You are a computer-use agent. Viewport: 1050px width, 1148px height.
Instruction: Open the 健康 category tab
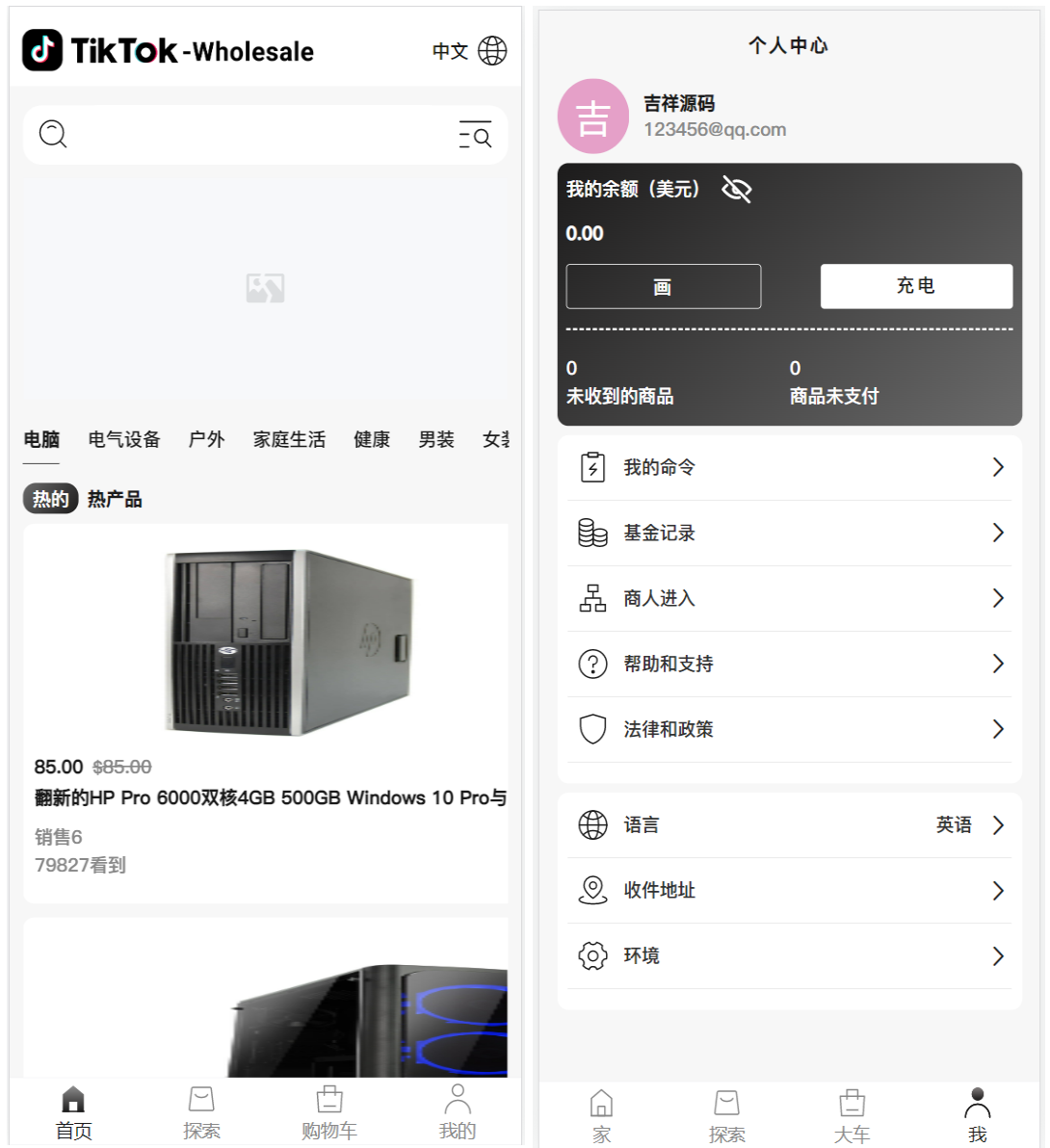(372, 440)
